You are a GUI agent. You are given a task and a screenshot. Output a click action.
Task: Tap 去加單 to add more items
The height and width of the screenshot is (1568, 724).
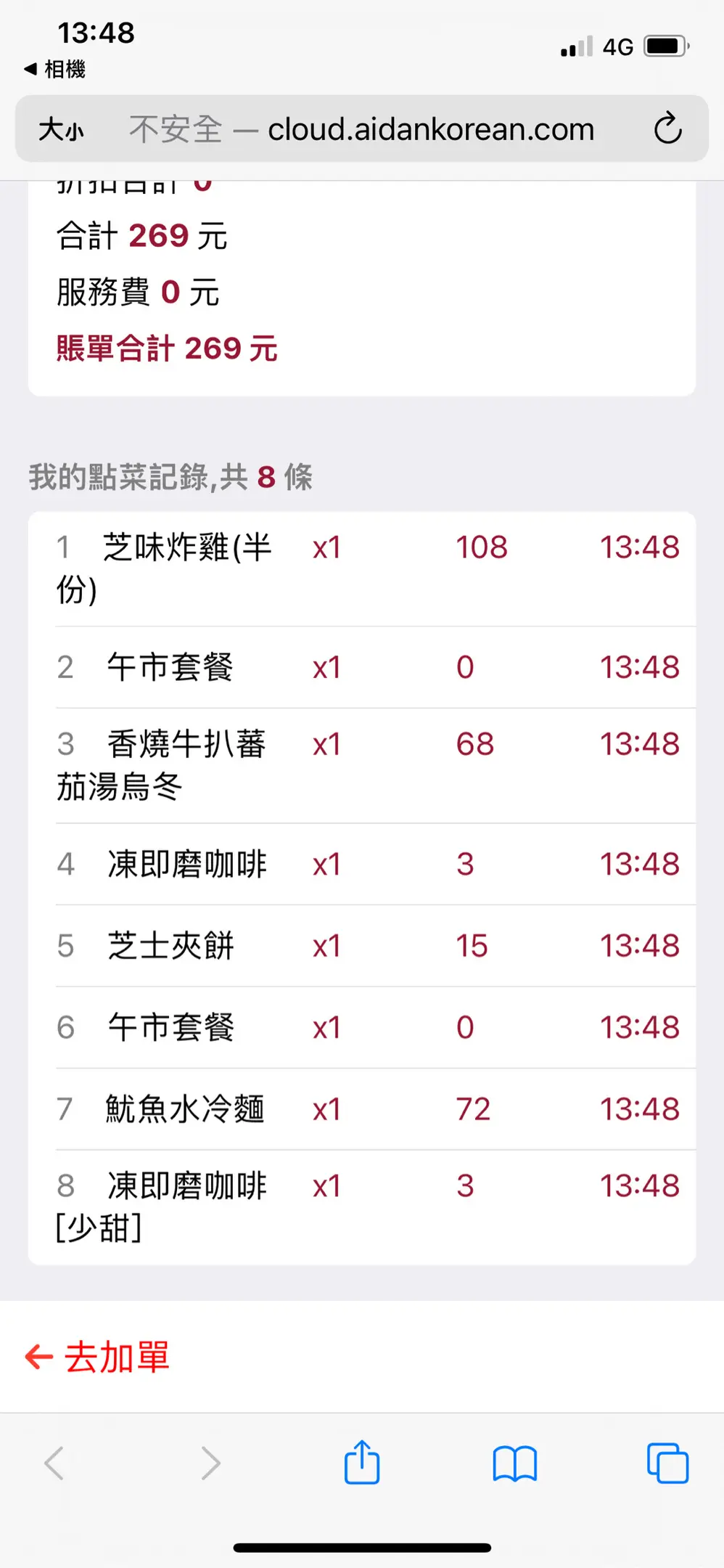point(97,1357)
